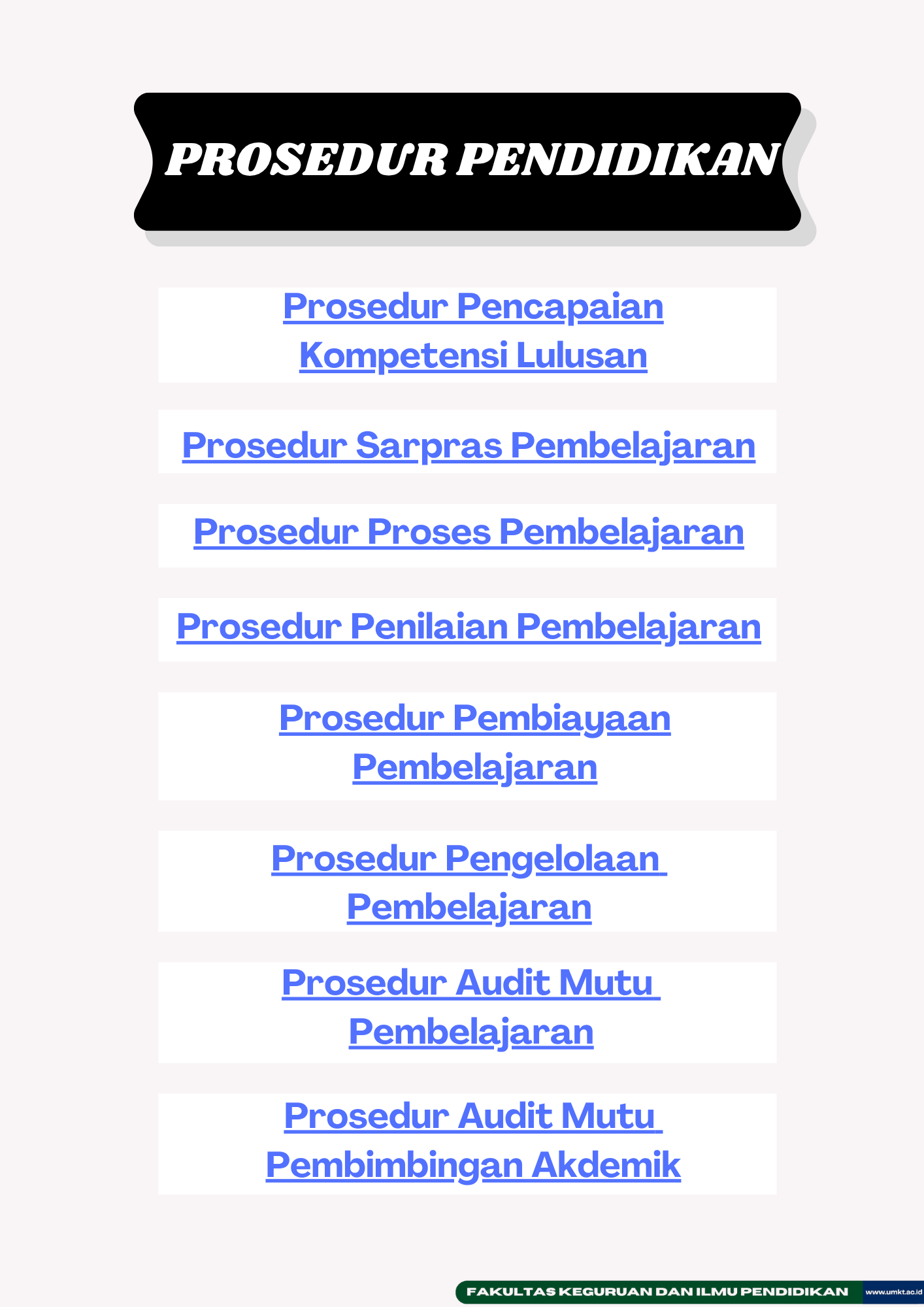
Task: Tap the Prosedur Proses Pembelajaran link
Action: [468, 532]
